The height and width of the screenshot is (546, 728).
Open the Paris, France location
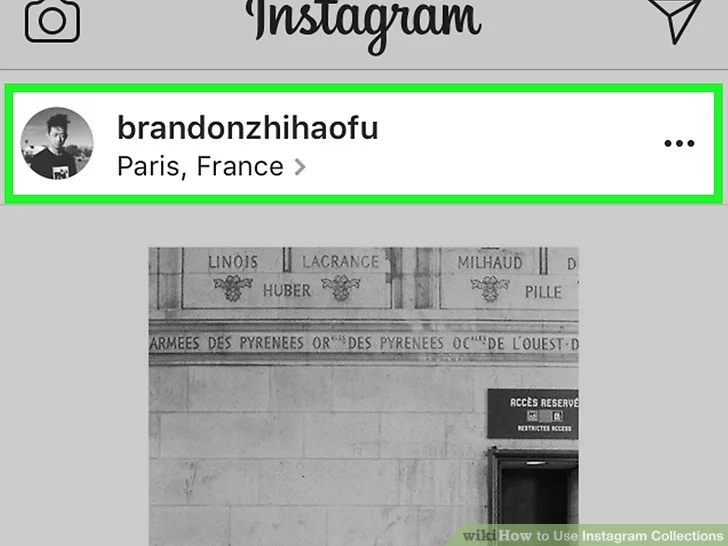tap(201, 166)
